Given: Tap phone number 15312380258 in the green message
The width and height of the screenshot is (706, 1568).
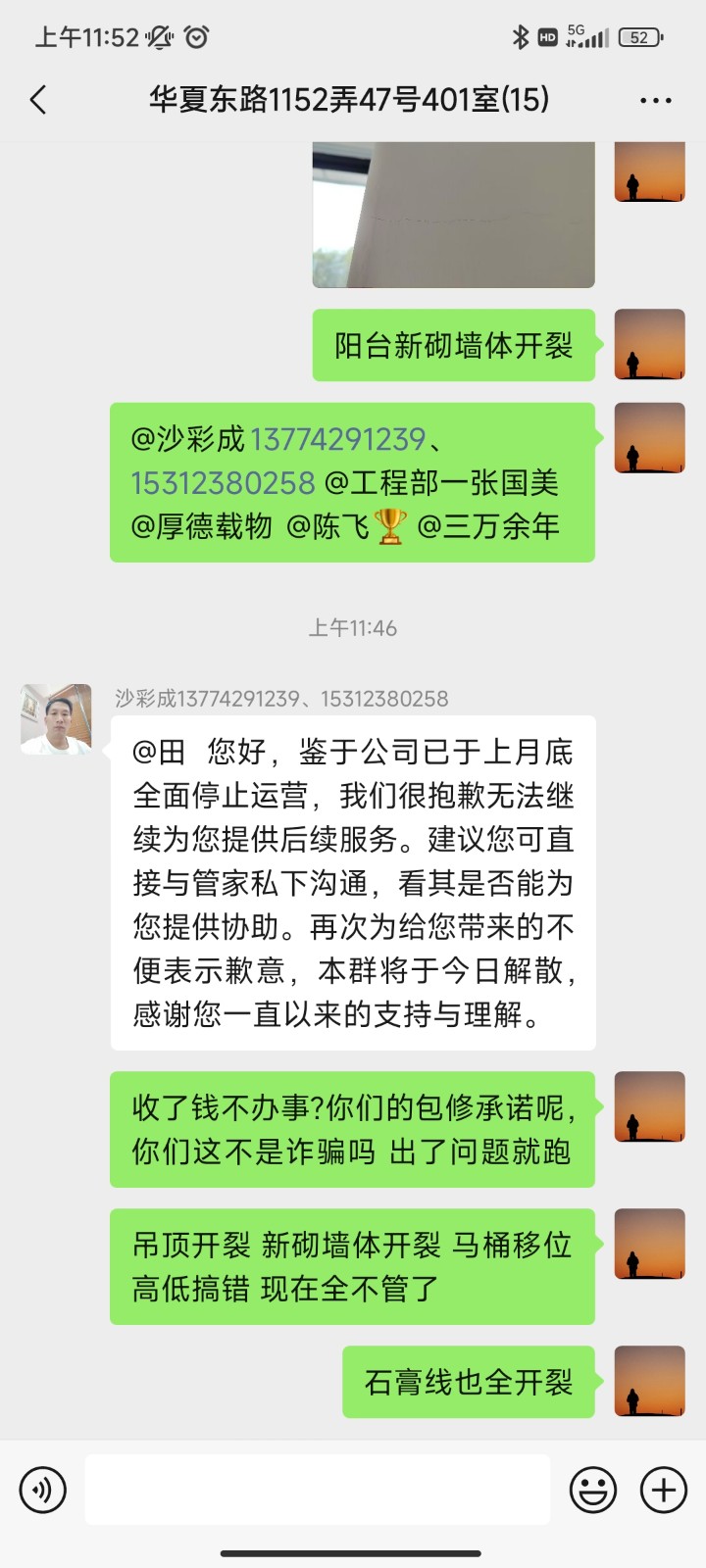Looking at the screenshot, I should coord(224,482).
